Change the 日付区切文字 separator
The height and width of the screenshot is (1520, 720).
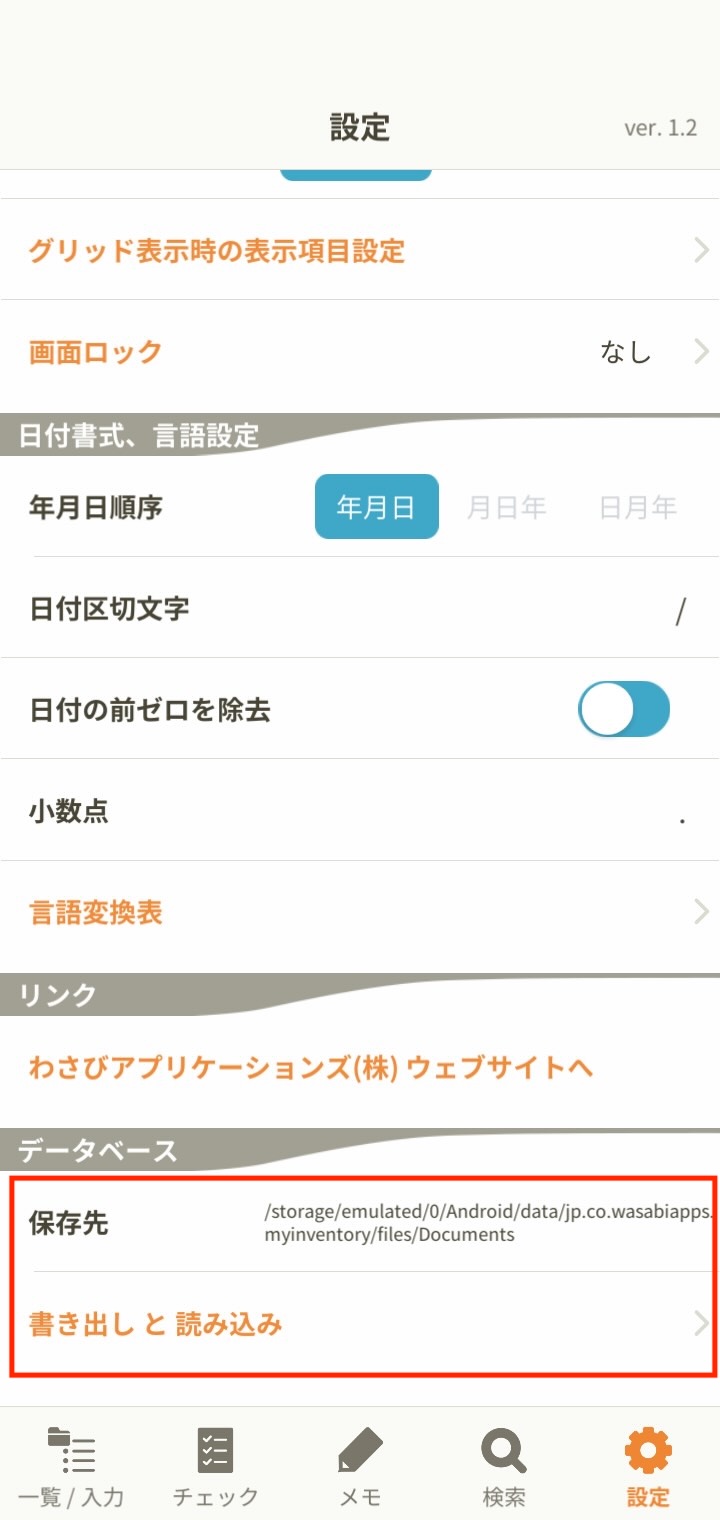click(360, 608)
